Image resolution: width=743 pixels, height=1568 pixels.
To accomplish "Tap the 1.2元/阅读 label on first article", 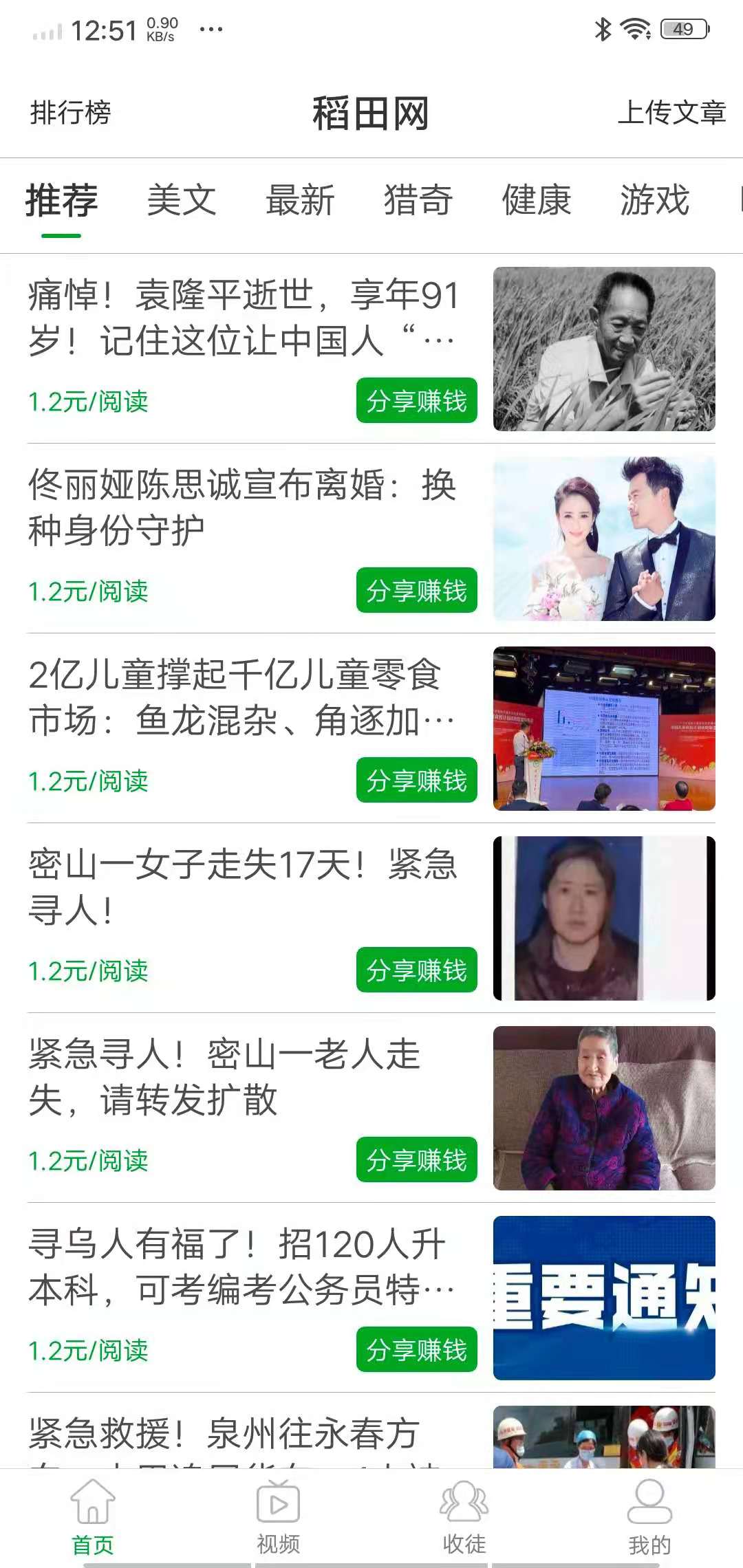I will 88,402.
